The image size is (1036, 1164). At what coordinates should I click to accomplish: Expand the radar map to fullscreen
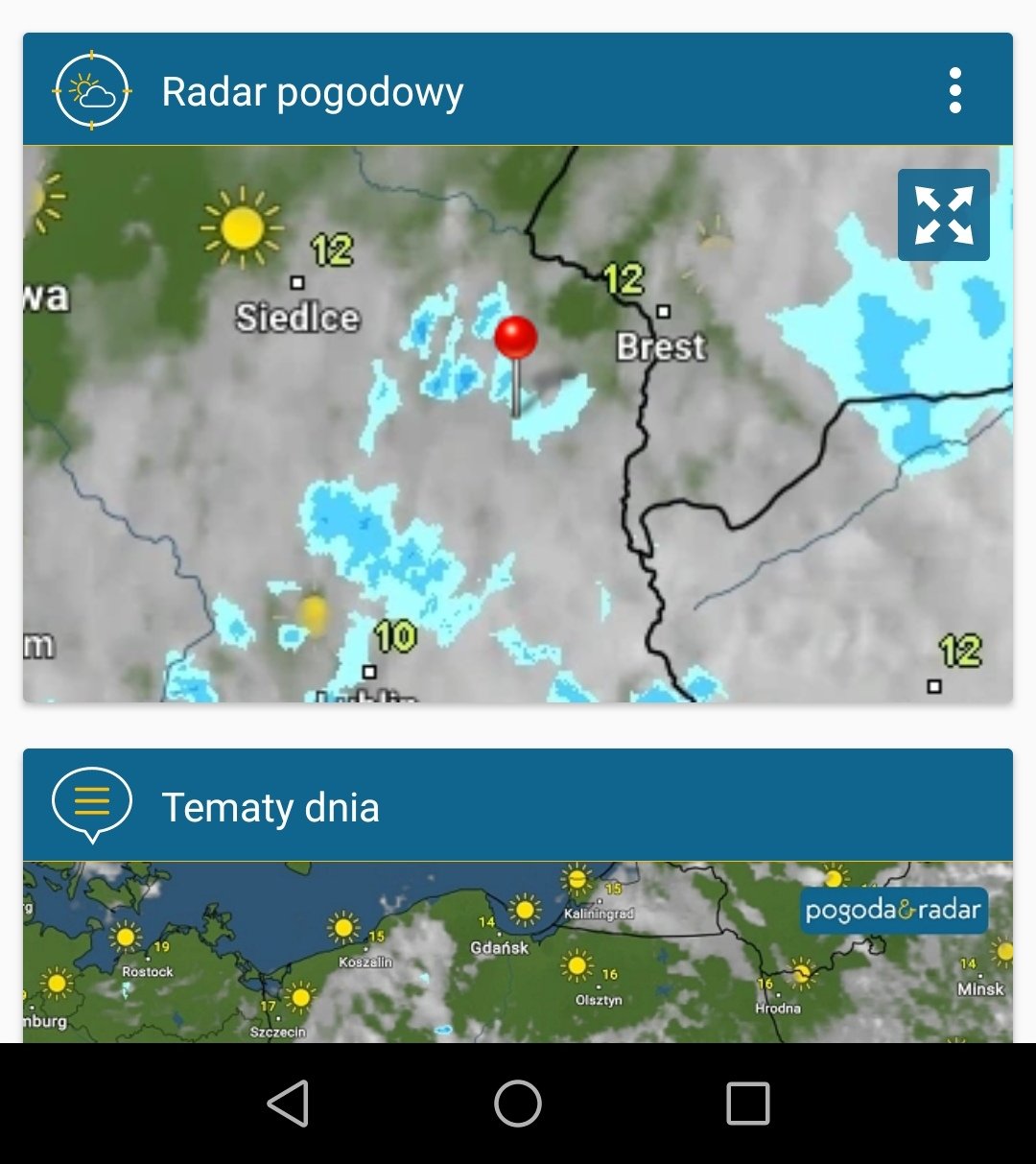click(943, 215)
